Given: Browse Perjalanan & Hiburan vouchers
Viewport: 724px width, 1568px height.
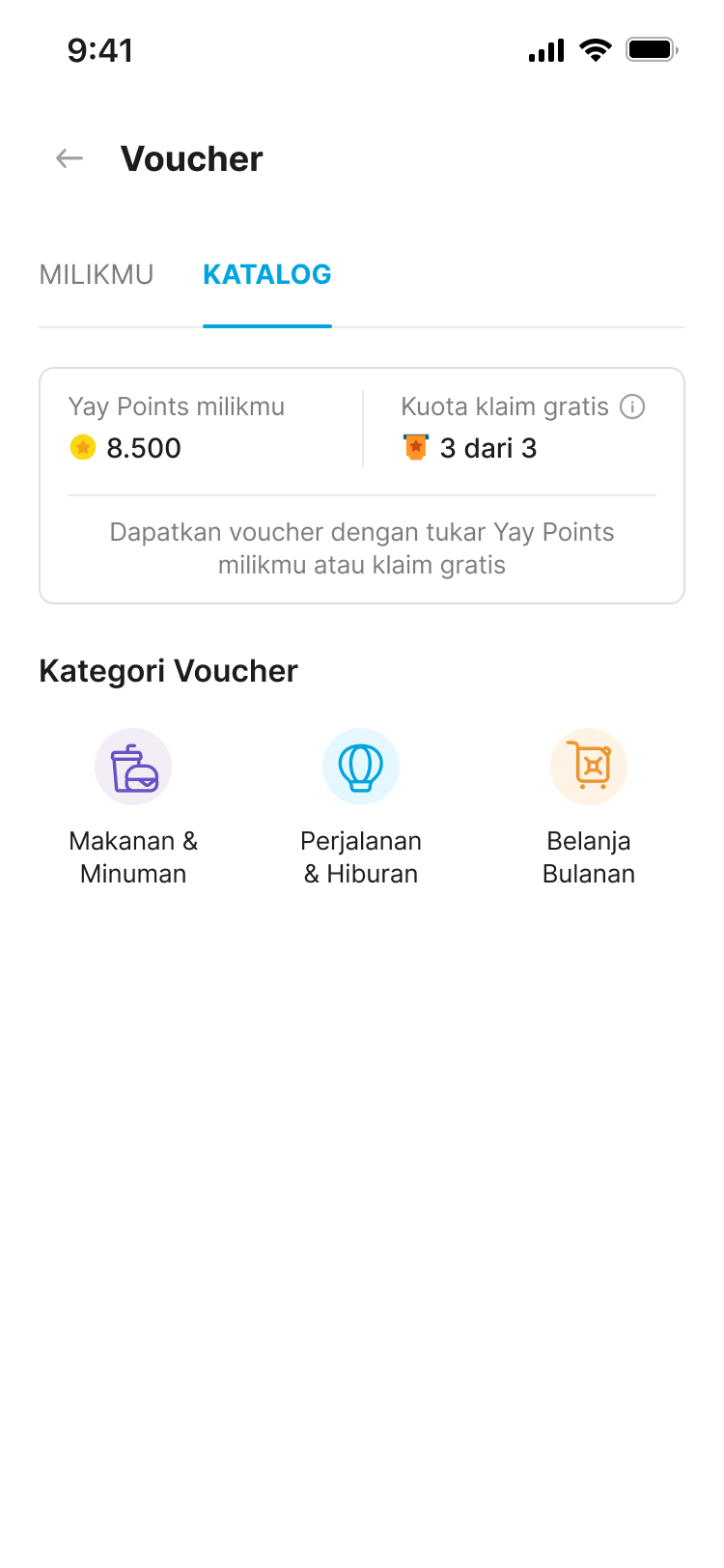Looking at the screenshot, I should (x=361, y=768).
